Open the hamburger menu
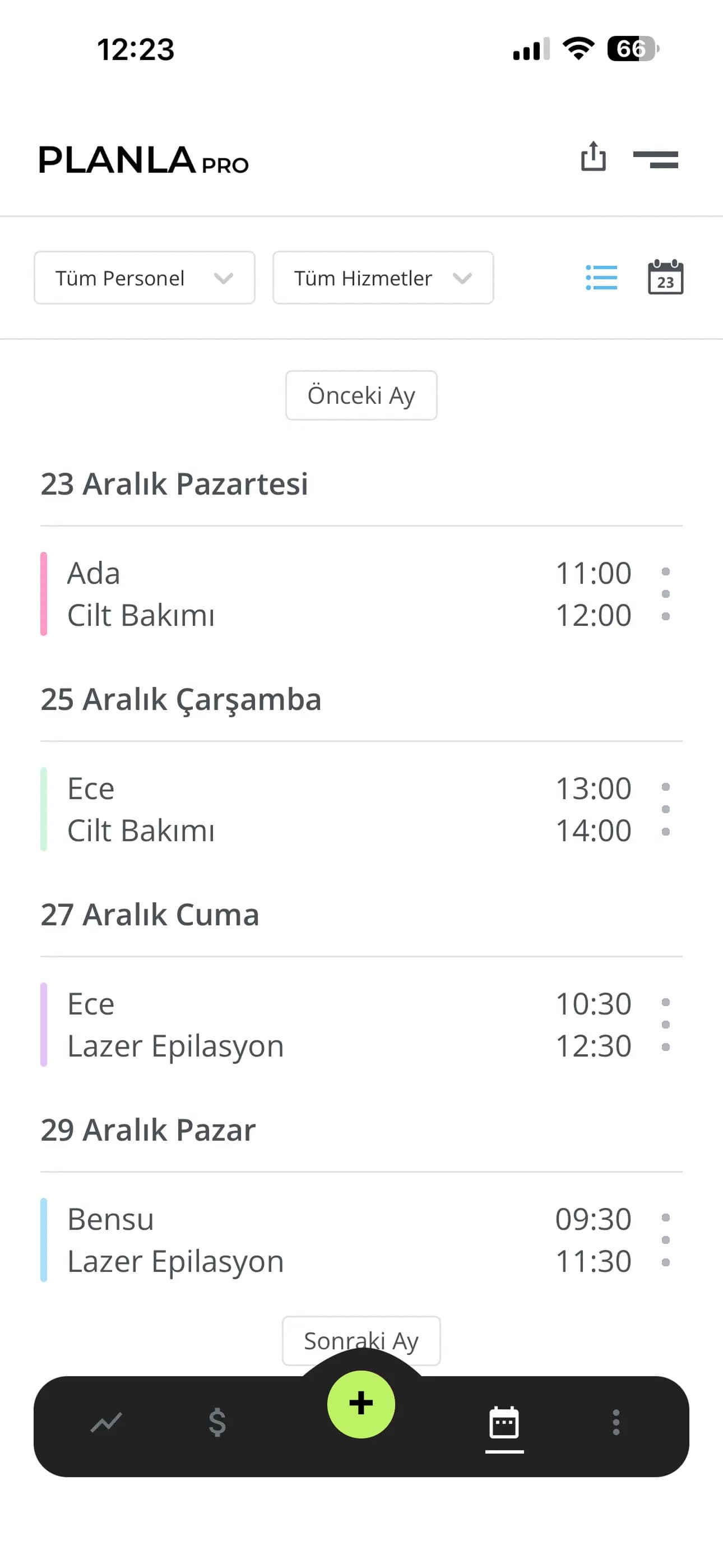This screenshot has height=1568, width=723. tap(655, 159)
